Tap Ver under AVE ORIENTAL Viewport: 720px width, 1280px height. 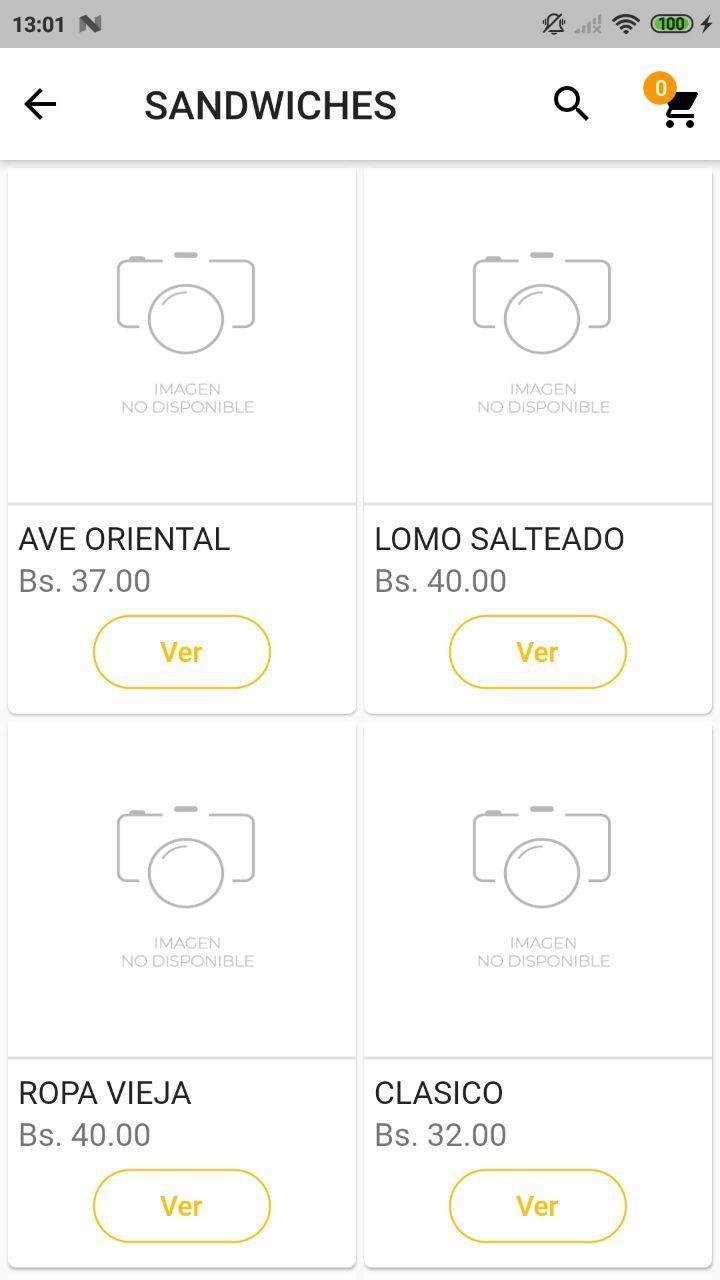pos(182,652)
